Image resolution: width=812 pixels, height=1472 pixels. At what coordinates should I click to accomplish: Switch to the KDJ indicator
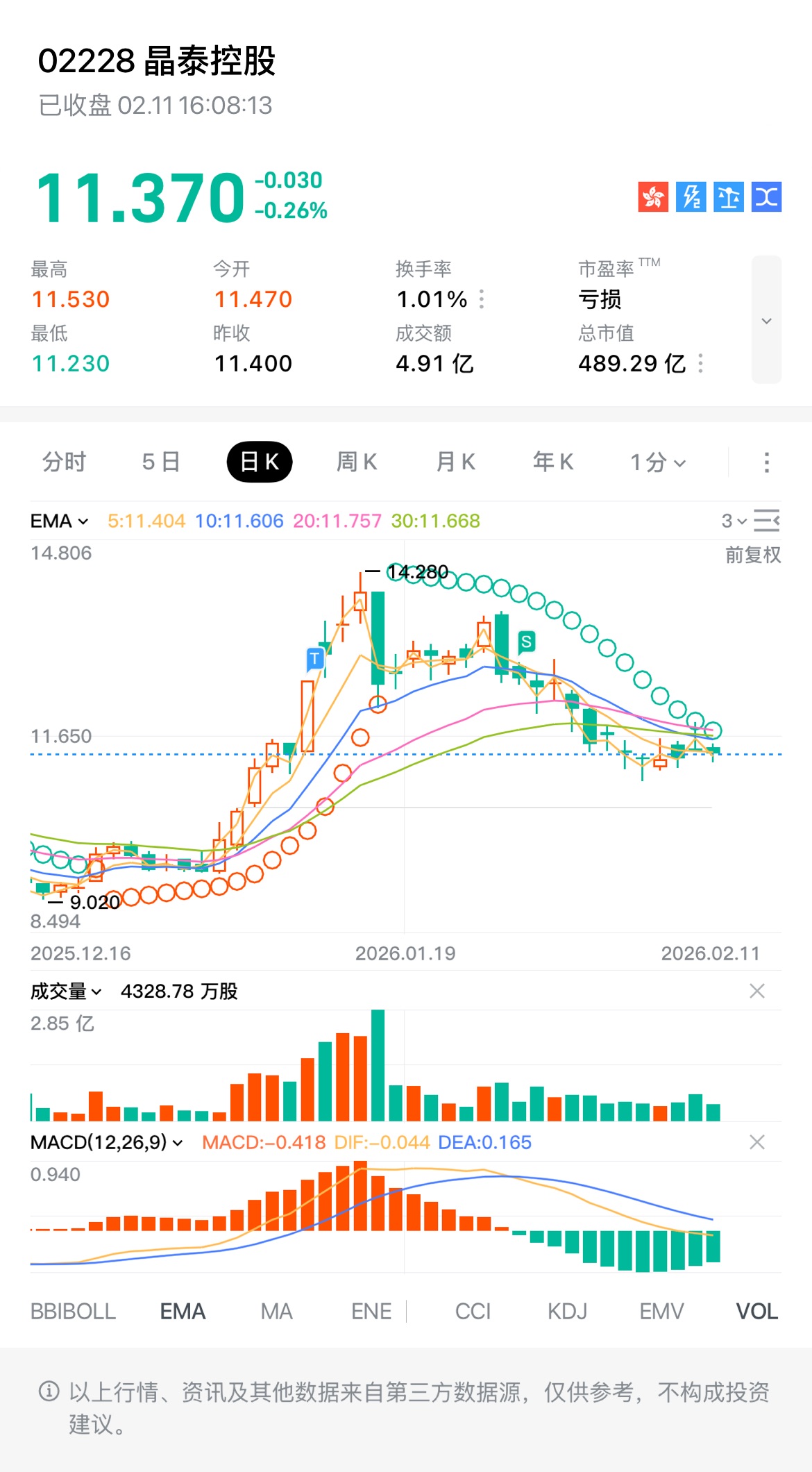[x=567, y=1311]
